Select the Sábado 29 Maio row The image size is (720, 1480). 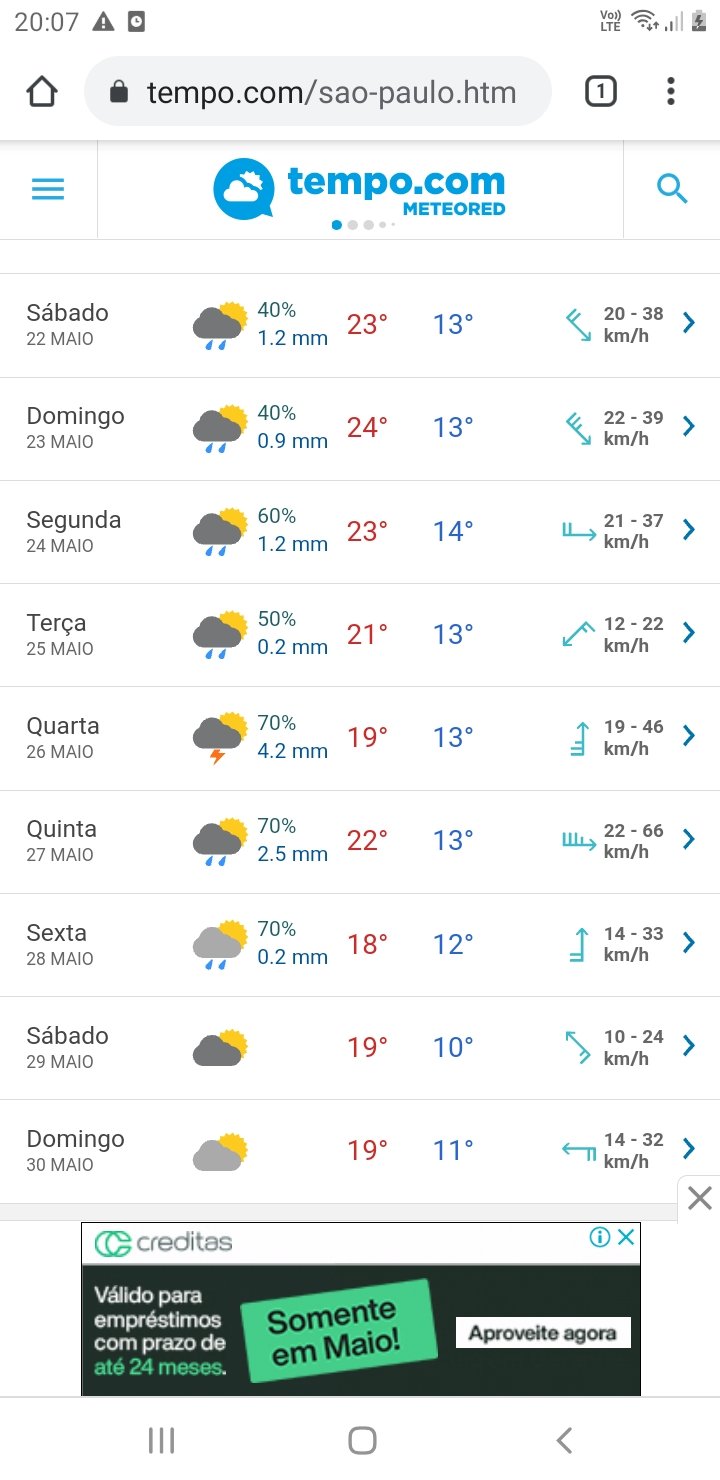click(360, 1047)
